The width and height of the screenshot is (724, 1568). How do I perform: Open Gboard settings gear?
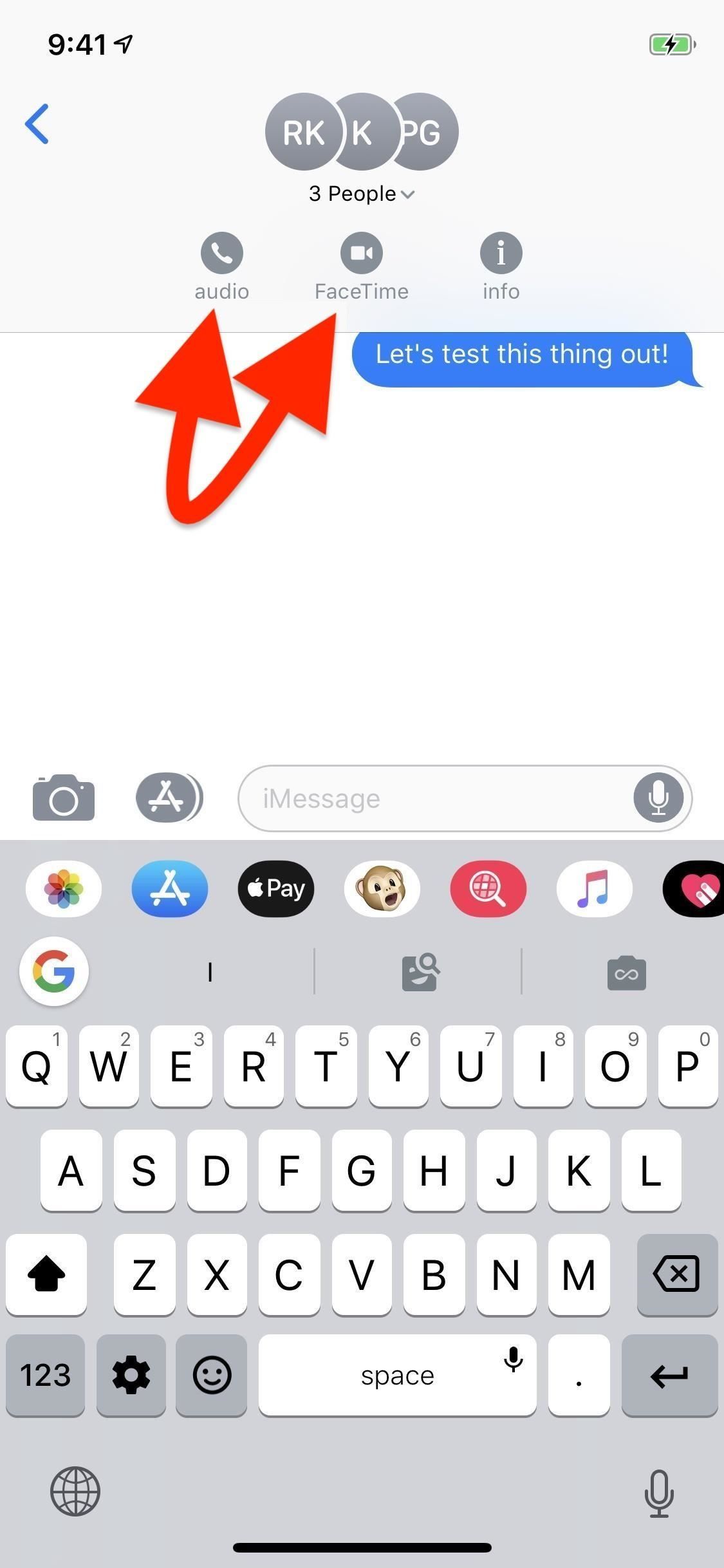tap(131, 1376)
